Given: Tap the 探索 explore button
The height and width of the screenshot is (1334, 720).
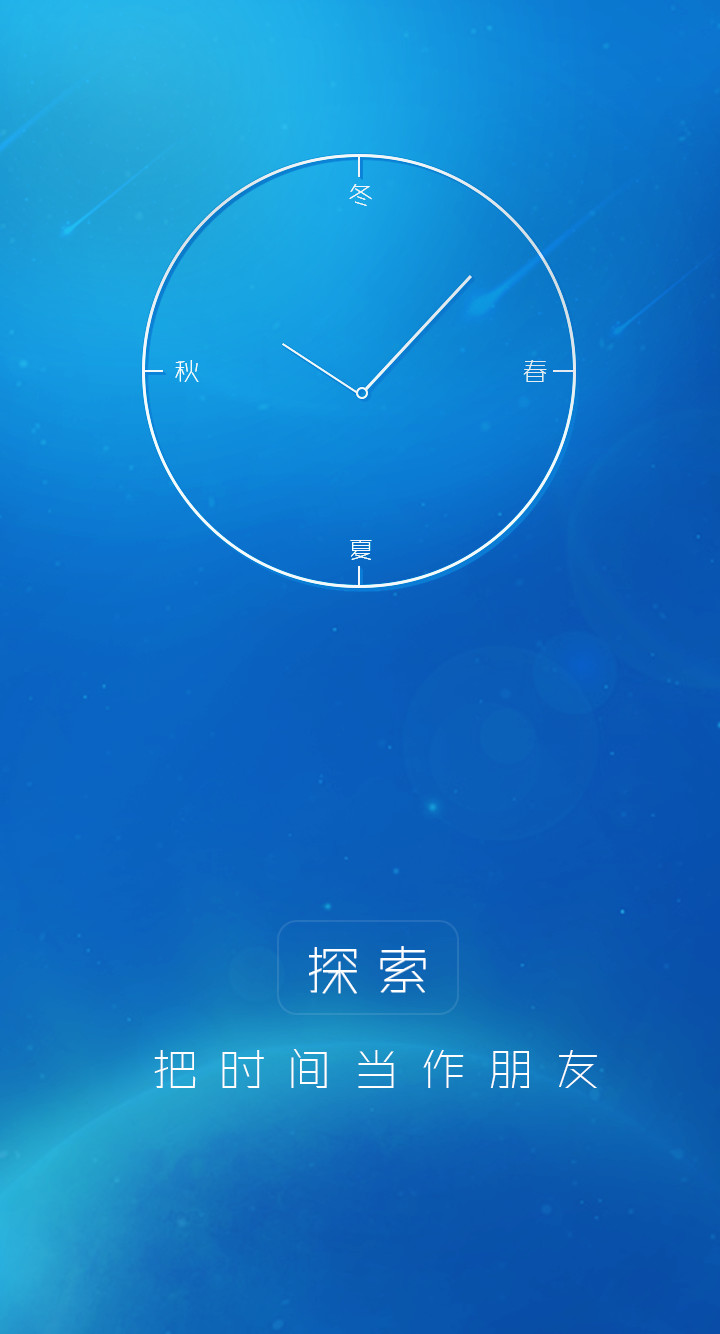Looking at the screenshot, I should pyautogui.click(x=368, y=968).
